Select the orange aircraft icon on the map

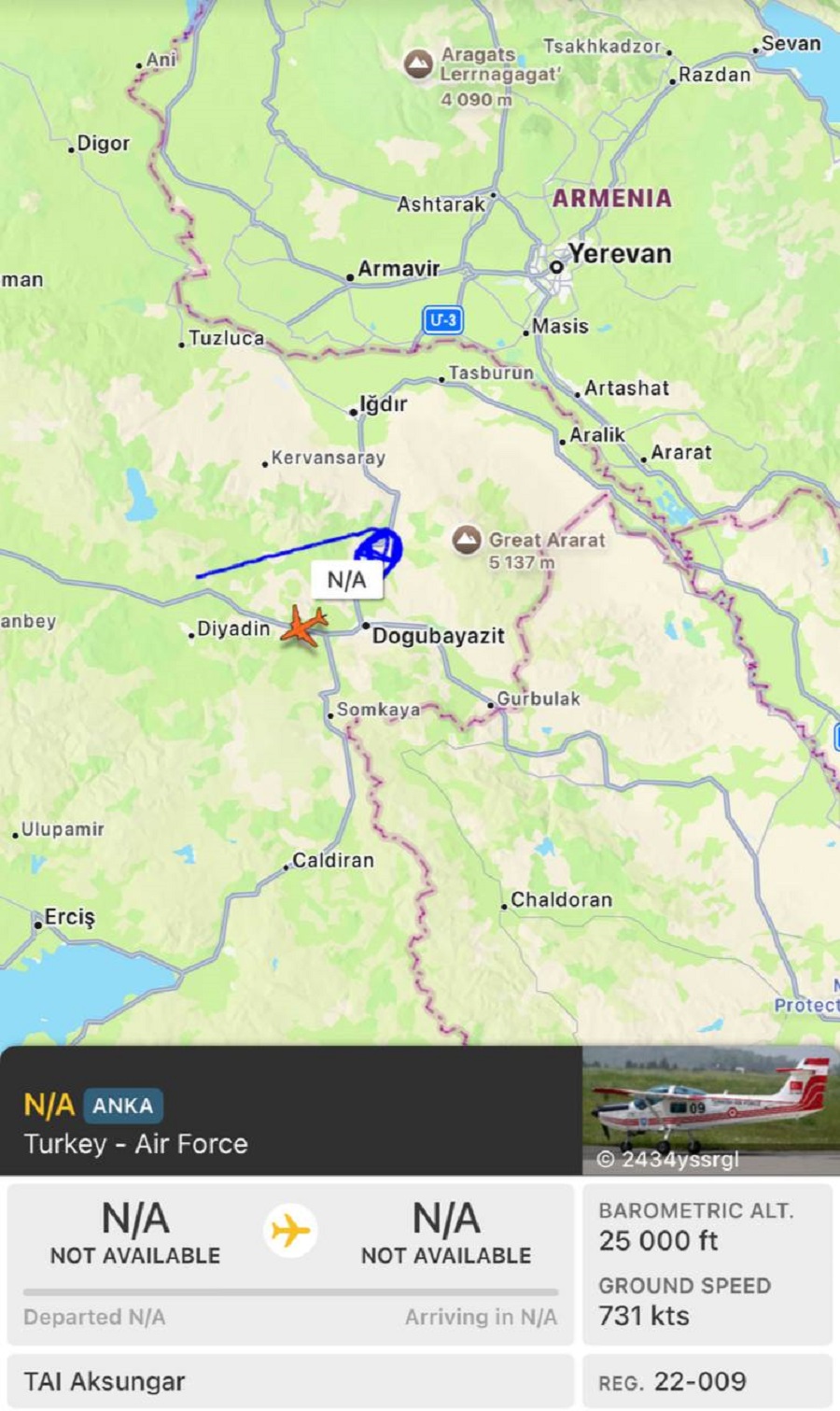coord(303,625)
